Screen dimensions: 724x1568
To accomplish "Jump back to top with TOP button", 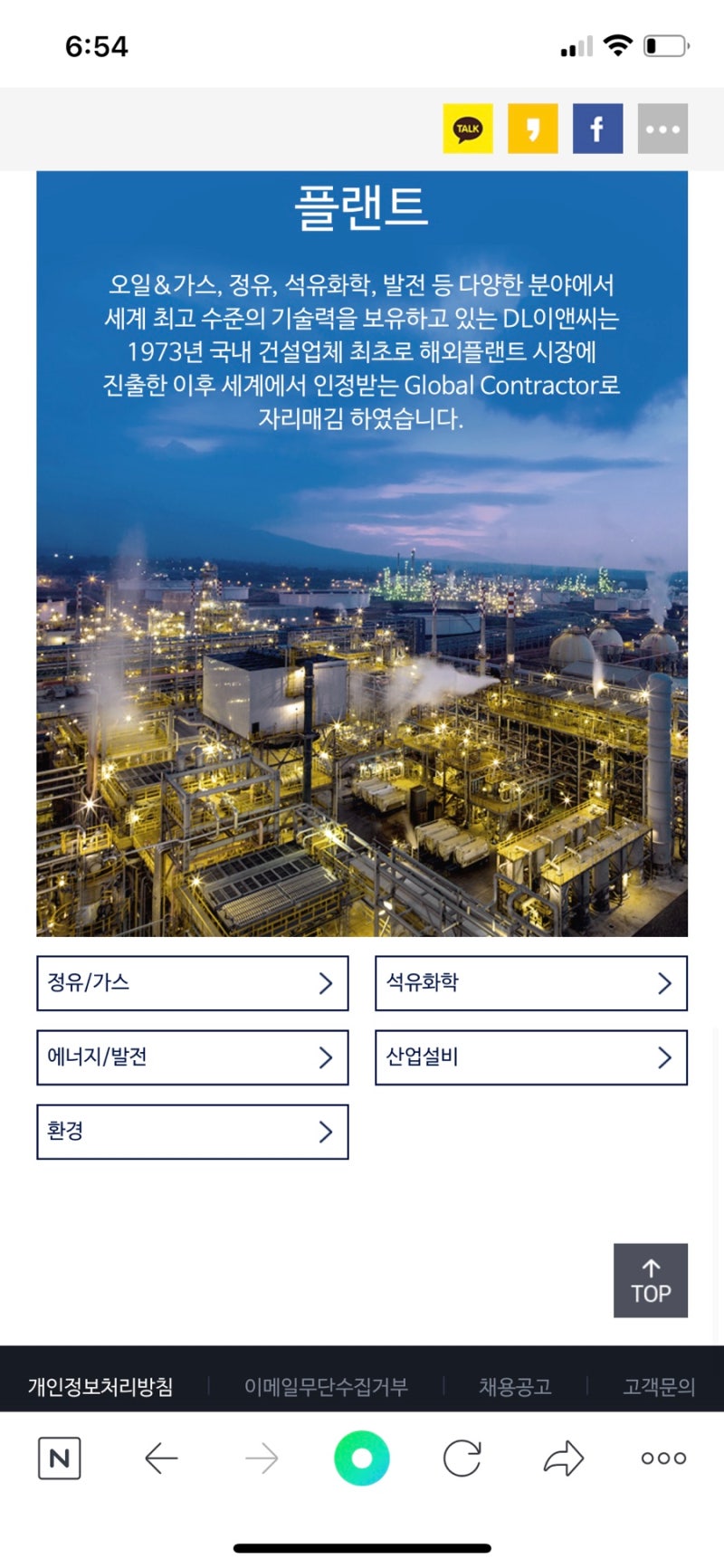I will 651,1280.
